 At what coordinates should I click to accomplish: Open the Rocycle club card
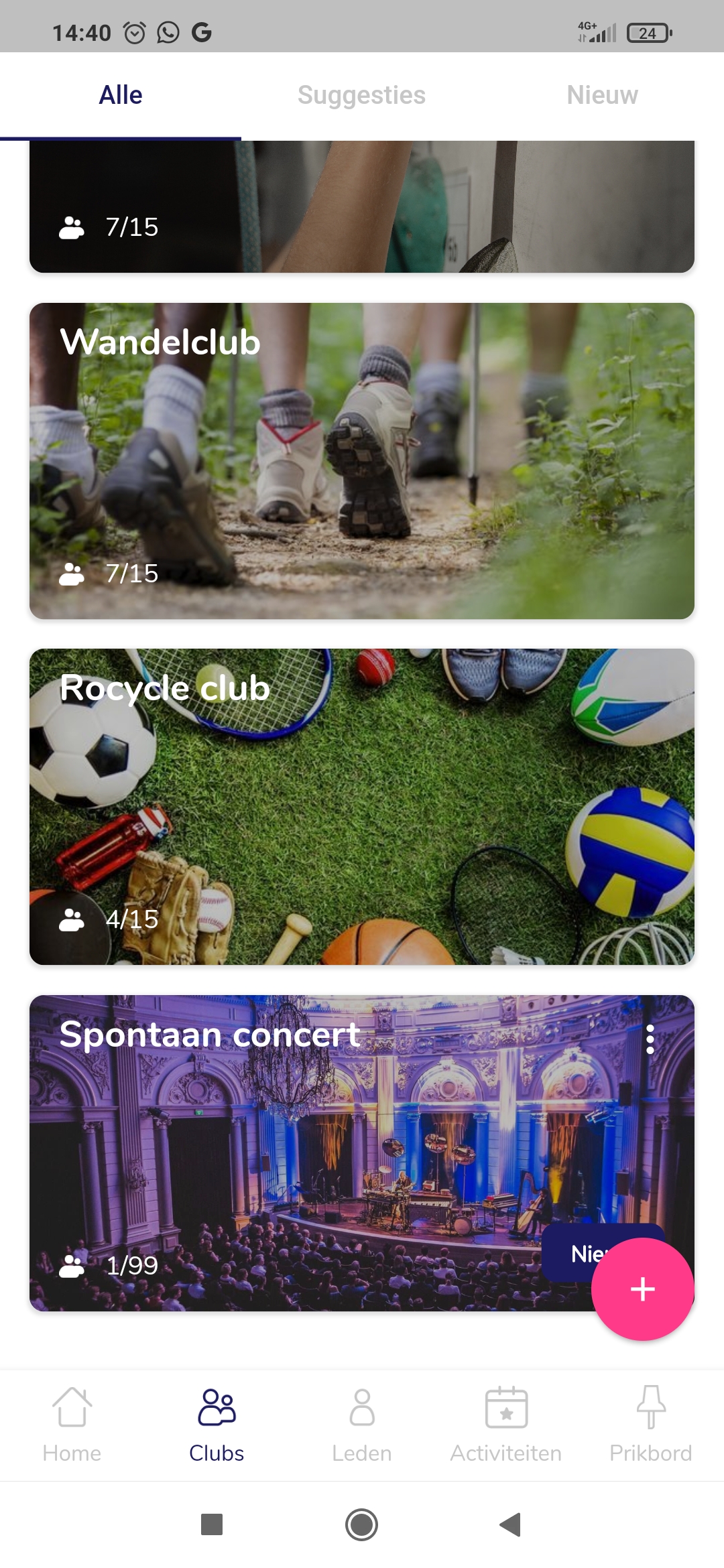[x=361, y=804]
